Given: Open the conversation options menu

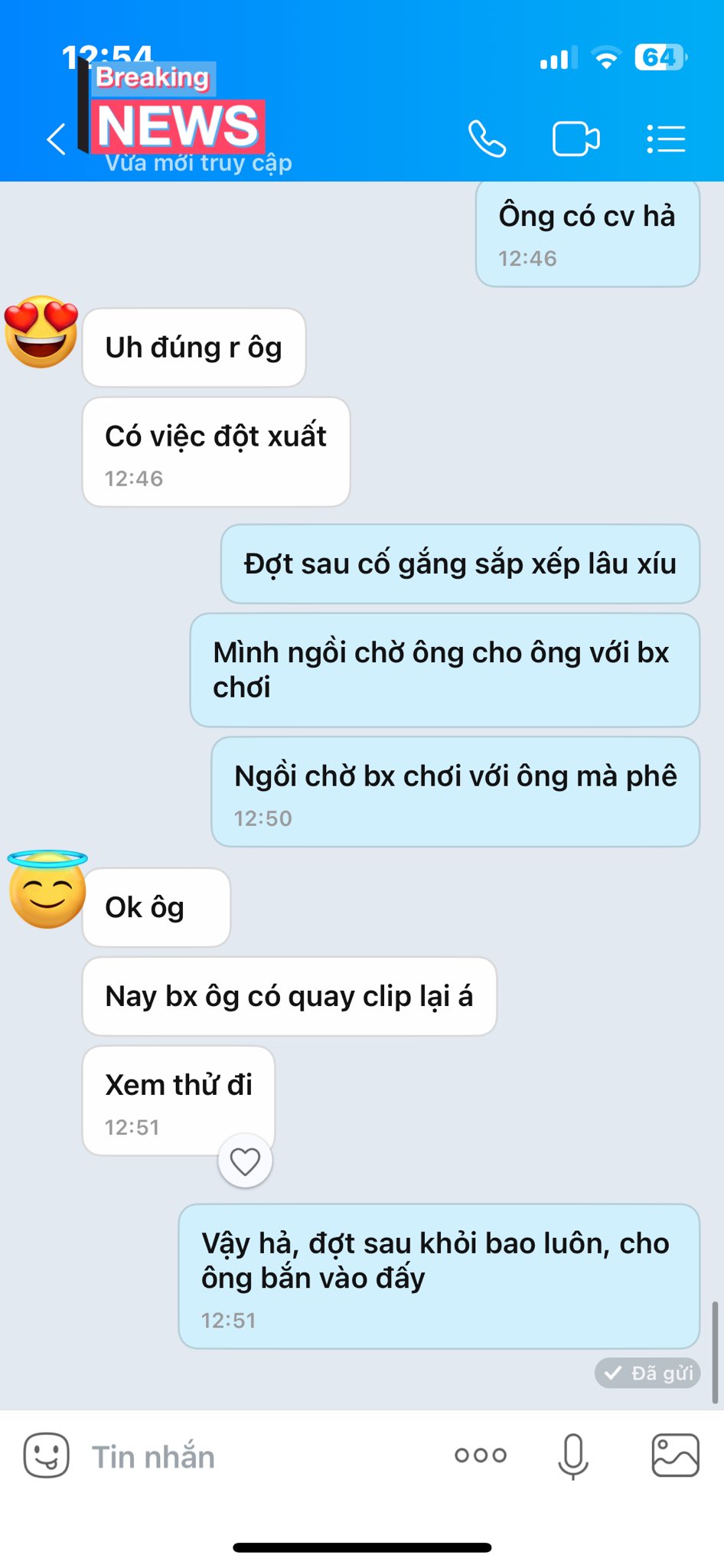Looking at the screenshot, I should (665, 139).
